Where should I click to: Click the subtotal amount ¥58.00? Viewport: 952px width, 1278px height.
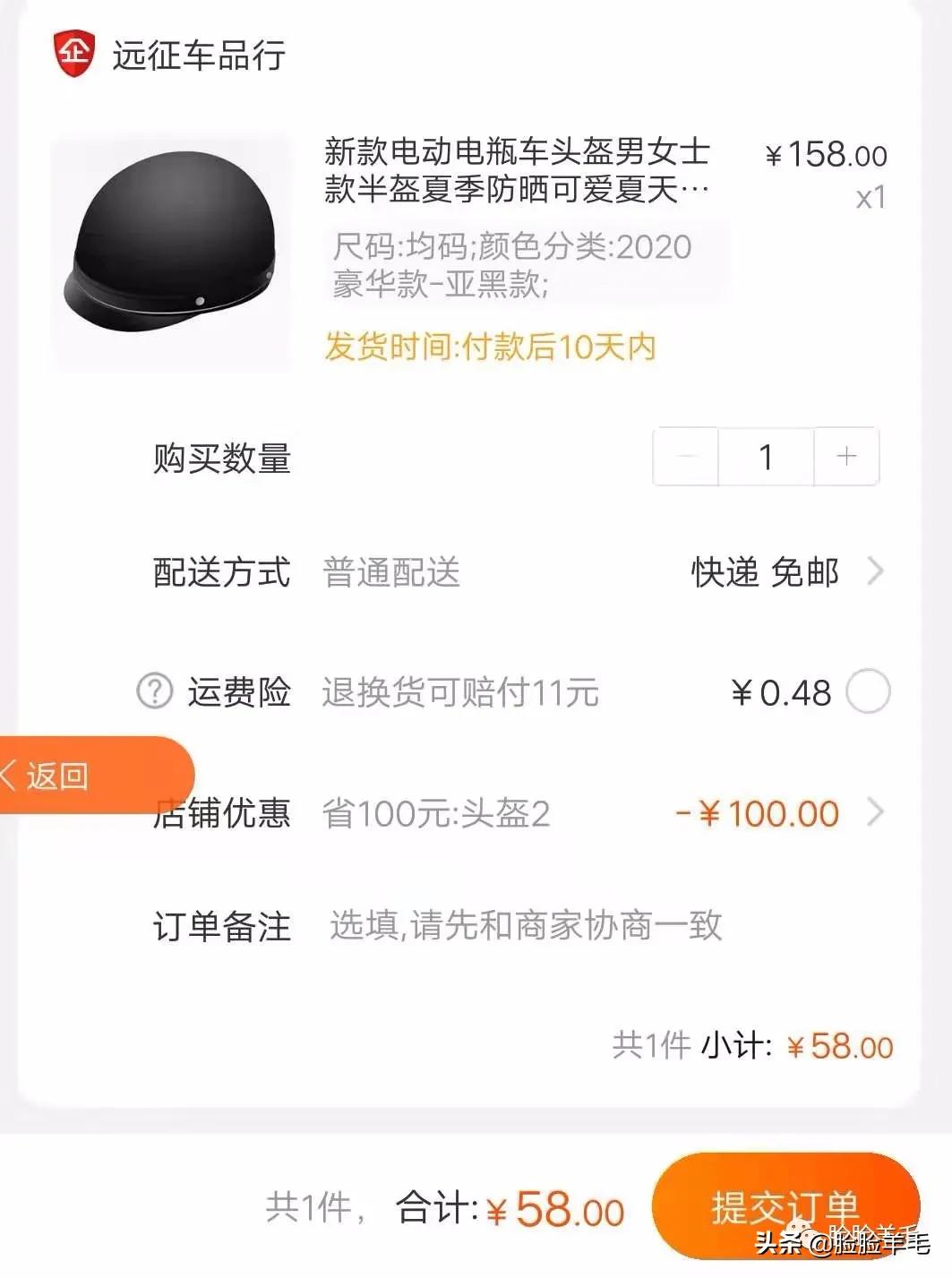pos(841,1045)
